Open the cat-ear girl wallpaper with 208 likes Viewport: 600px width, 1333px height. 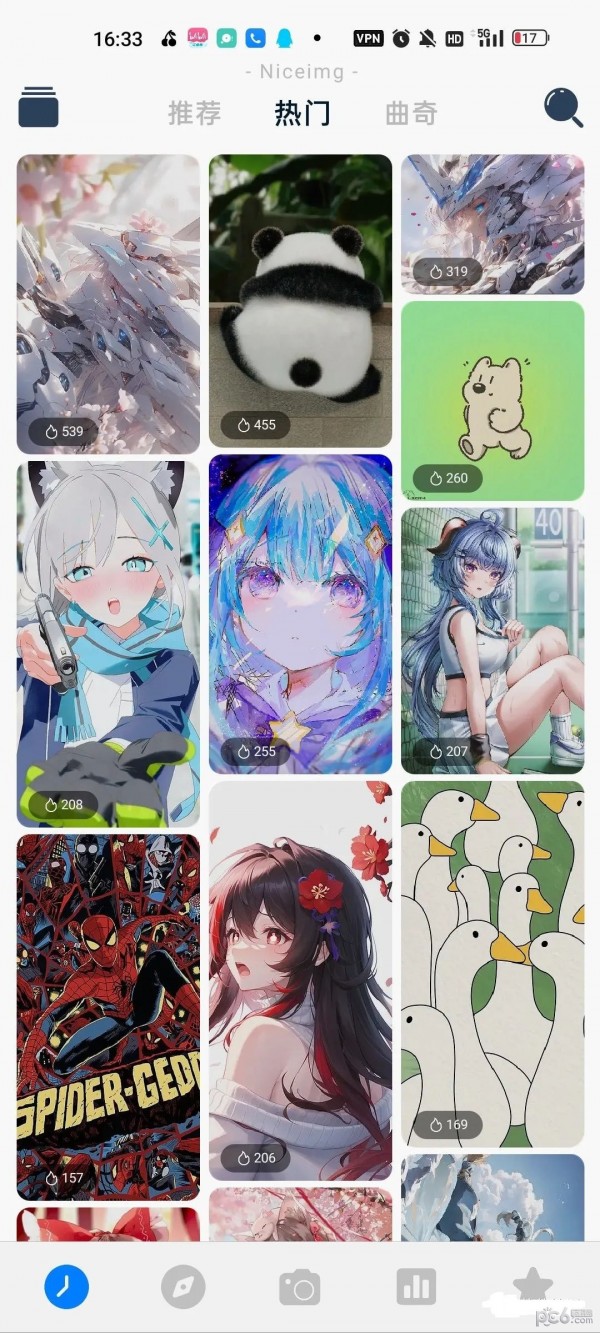pyautogui.click(x=108, y=643)
